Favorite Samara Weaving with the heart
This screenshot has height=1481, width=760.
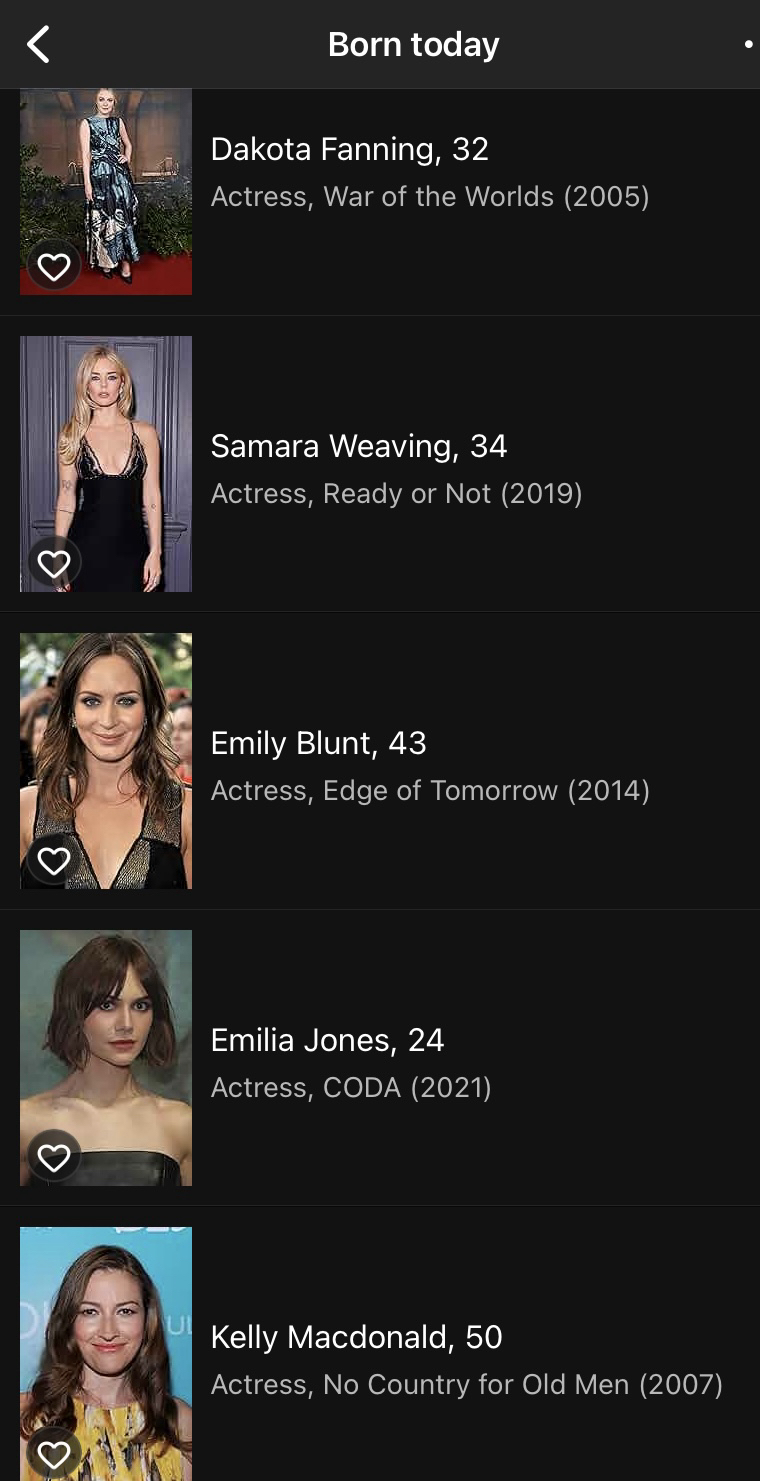(x=54, y=564)
